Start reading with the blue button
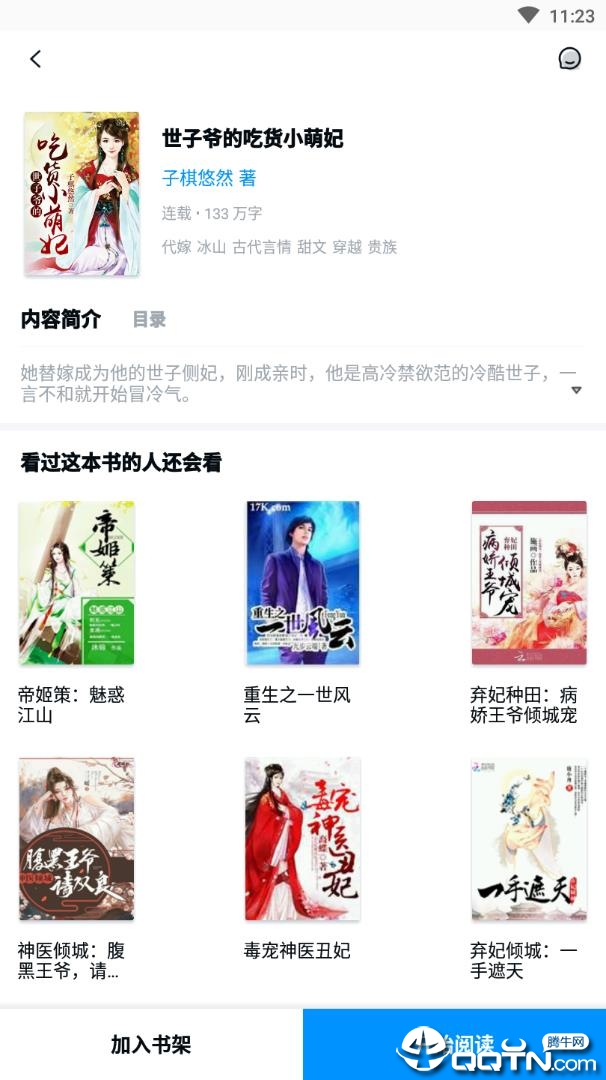Screen dimensions: 606x1080 coord(454,1045)
